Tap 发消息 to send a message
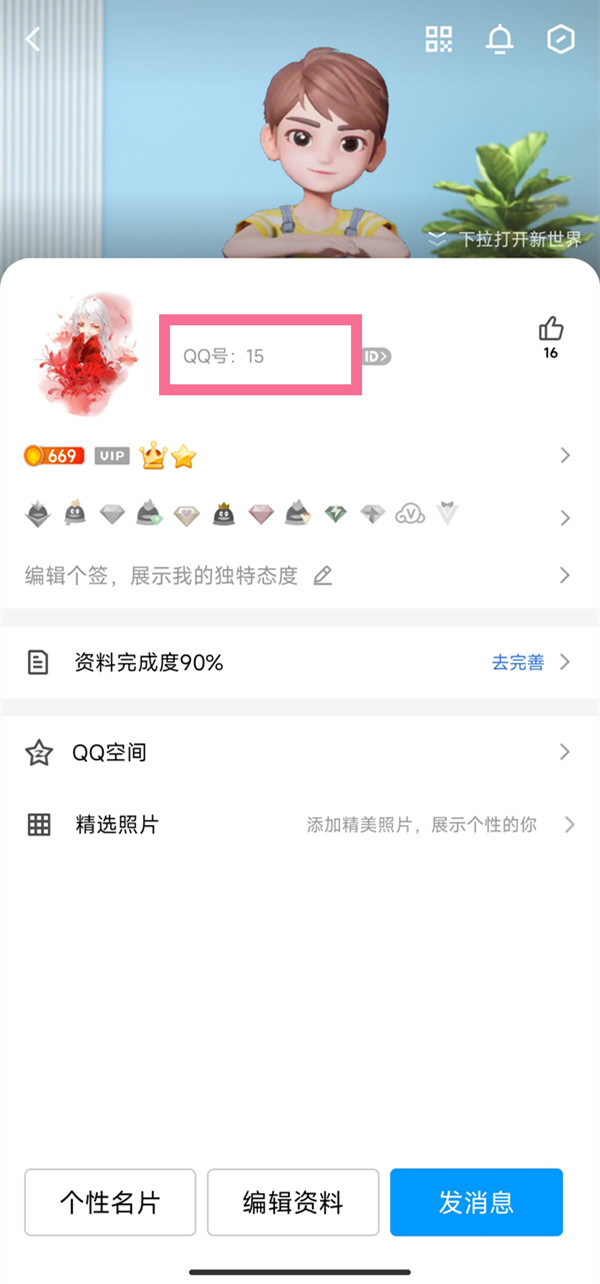The height and width of the screenshot is (1284, 600). [x=476, y=1202]
